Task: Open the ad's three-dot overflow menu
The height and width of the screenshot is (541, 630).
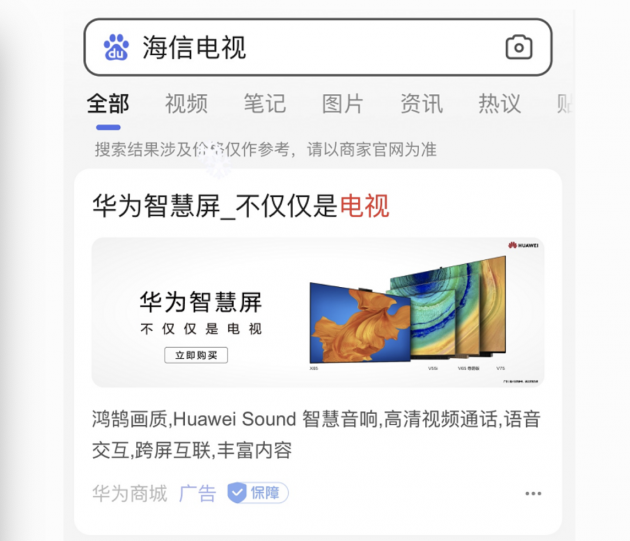Action: (533, 493)
